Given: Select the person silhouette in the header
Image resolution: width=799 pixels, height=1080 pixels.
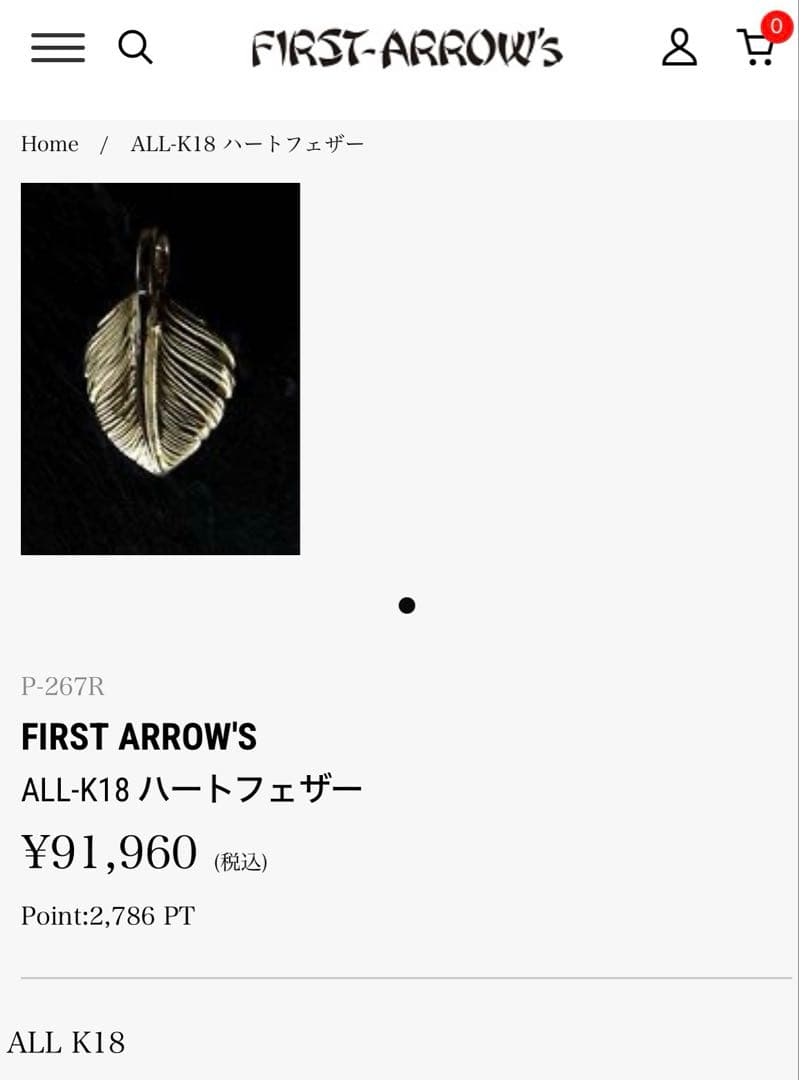Looking at the screenshot, I should (x=680, y=48).
